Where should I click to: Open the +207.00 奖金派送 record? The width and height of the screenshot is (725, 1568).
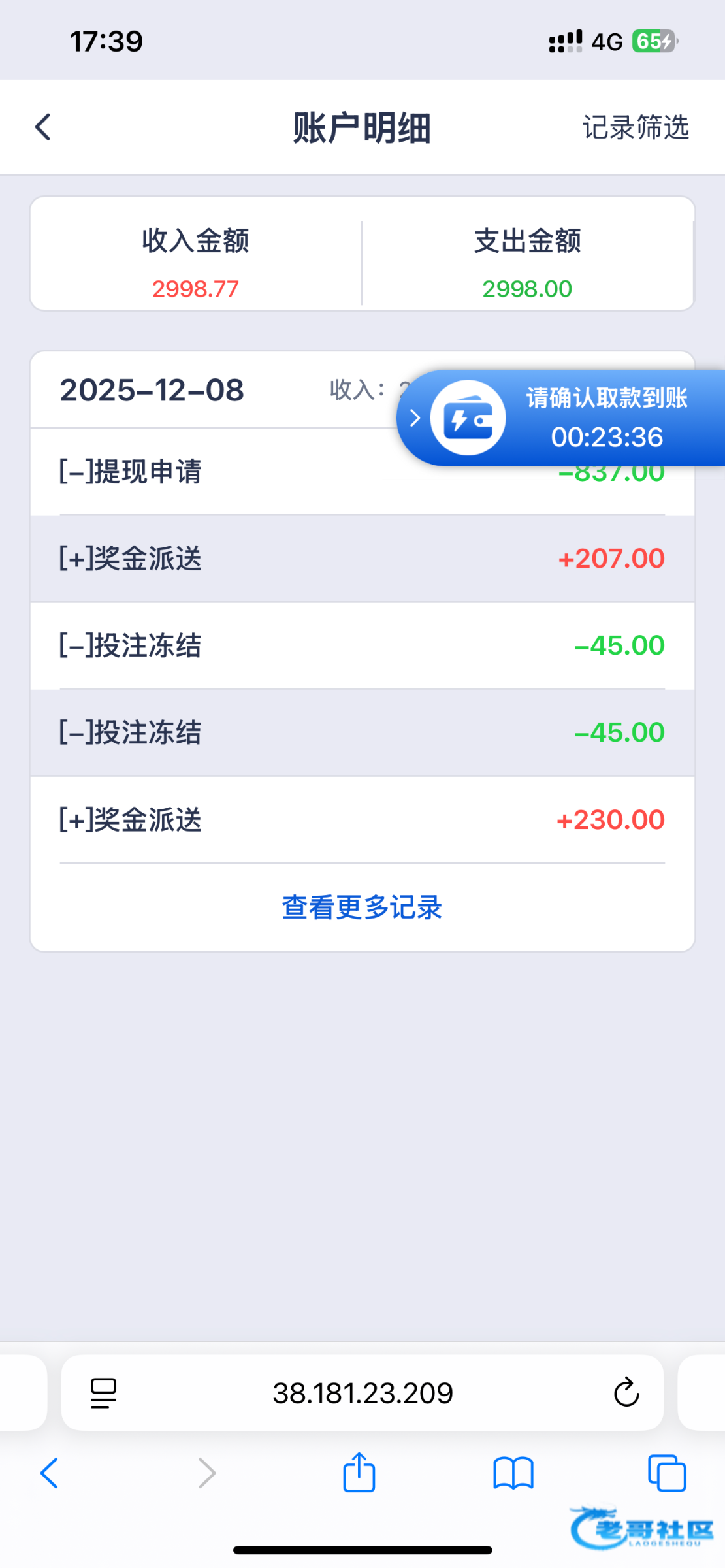(x=362, y=559)
